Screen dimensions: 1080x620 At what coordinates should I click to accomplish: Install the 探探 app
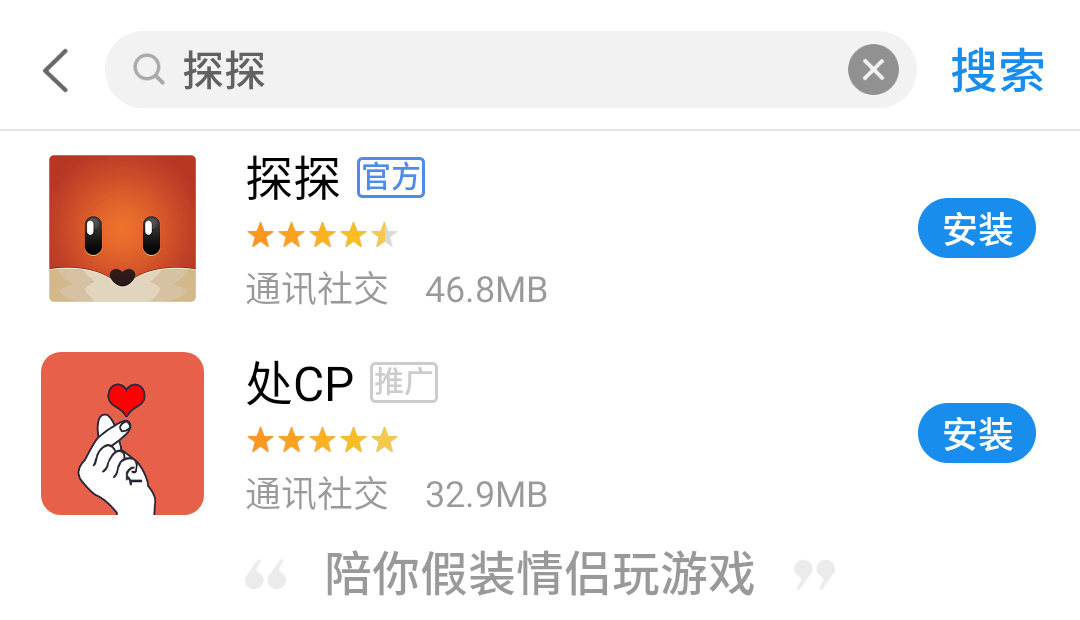(976, 229)
